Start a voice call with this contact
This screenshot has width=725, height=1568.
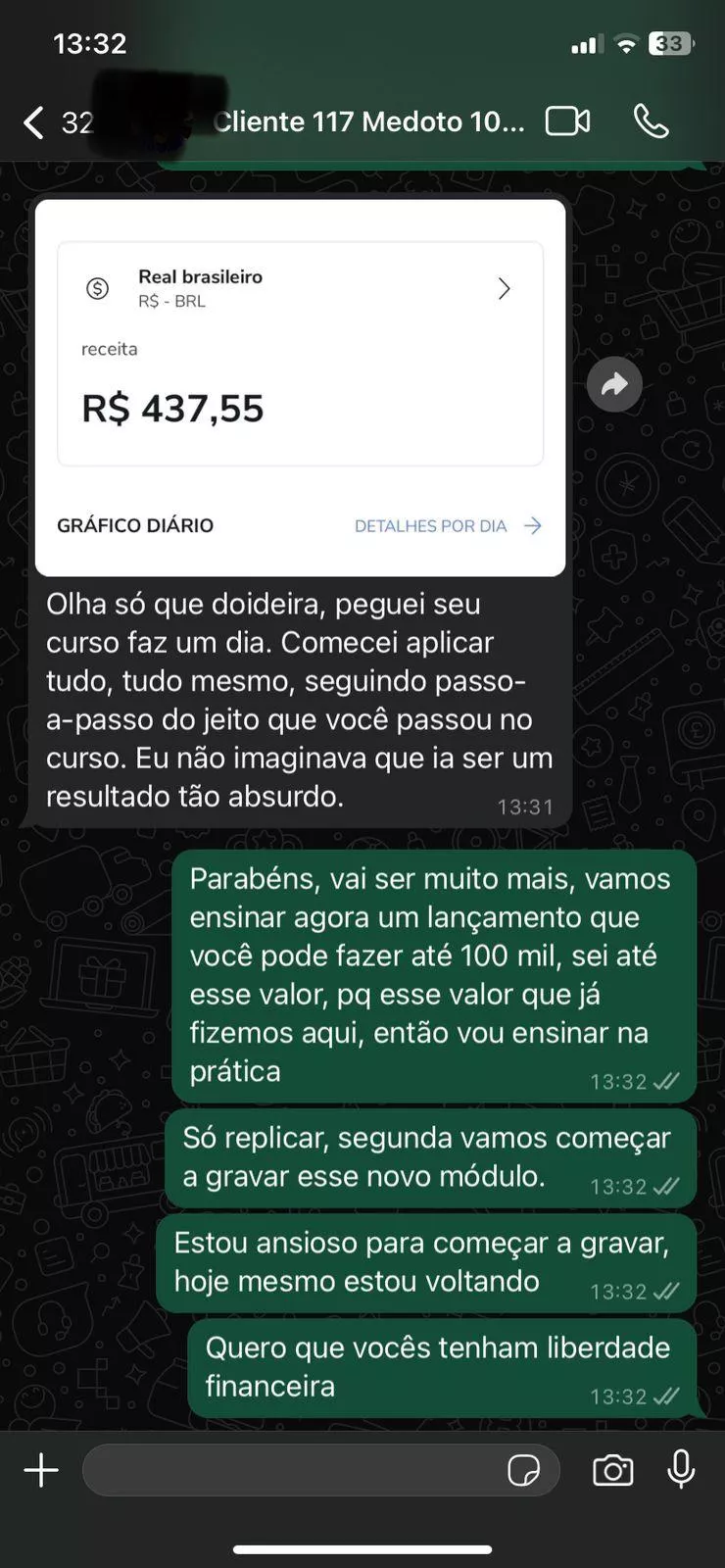(x=651, y=121)
